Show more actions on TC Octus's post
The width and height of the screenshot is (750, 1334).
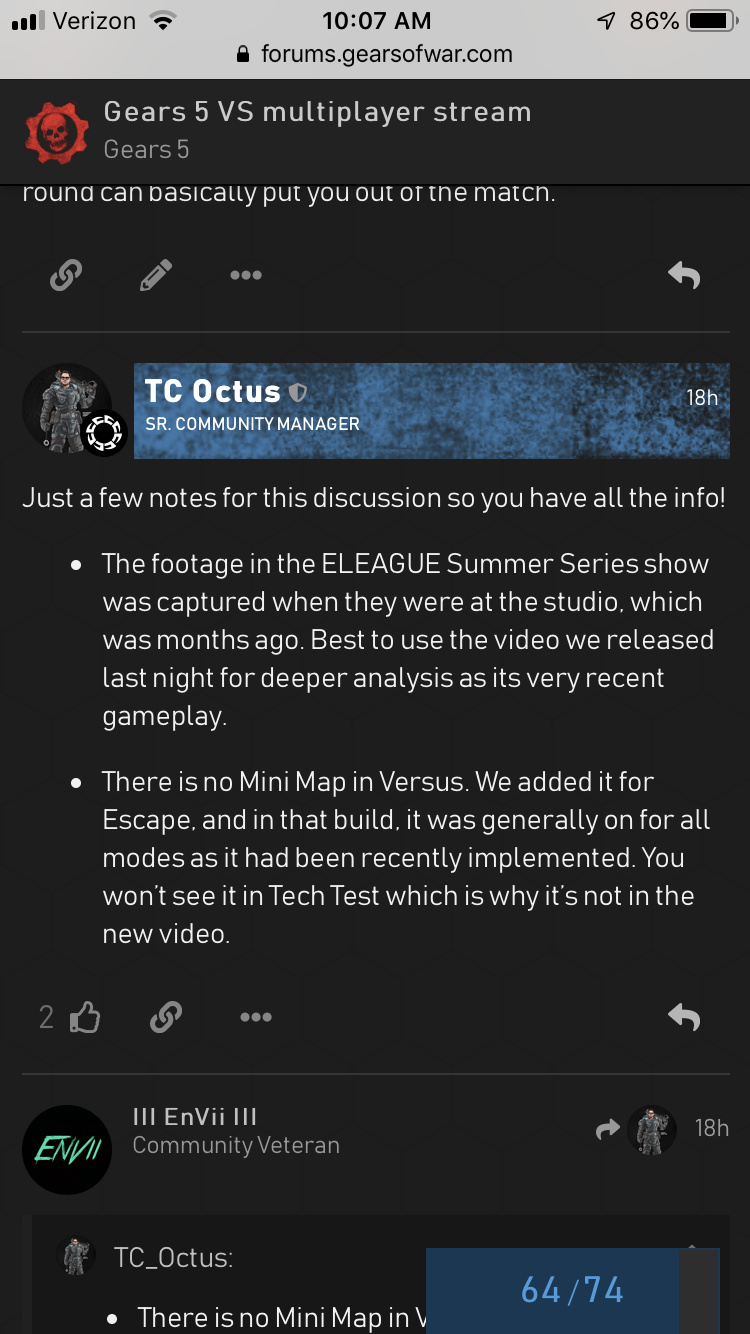[x=255, y=1018]
